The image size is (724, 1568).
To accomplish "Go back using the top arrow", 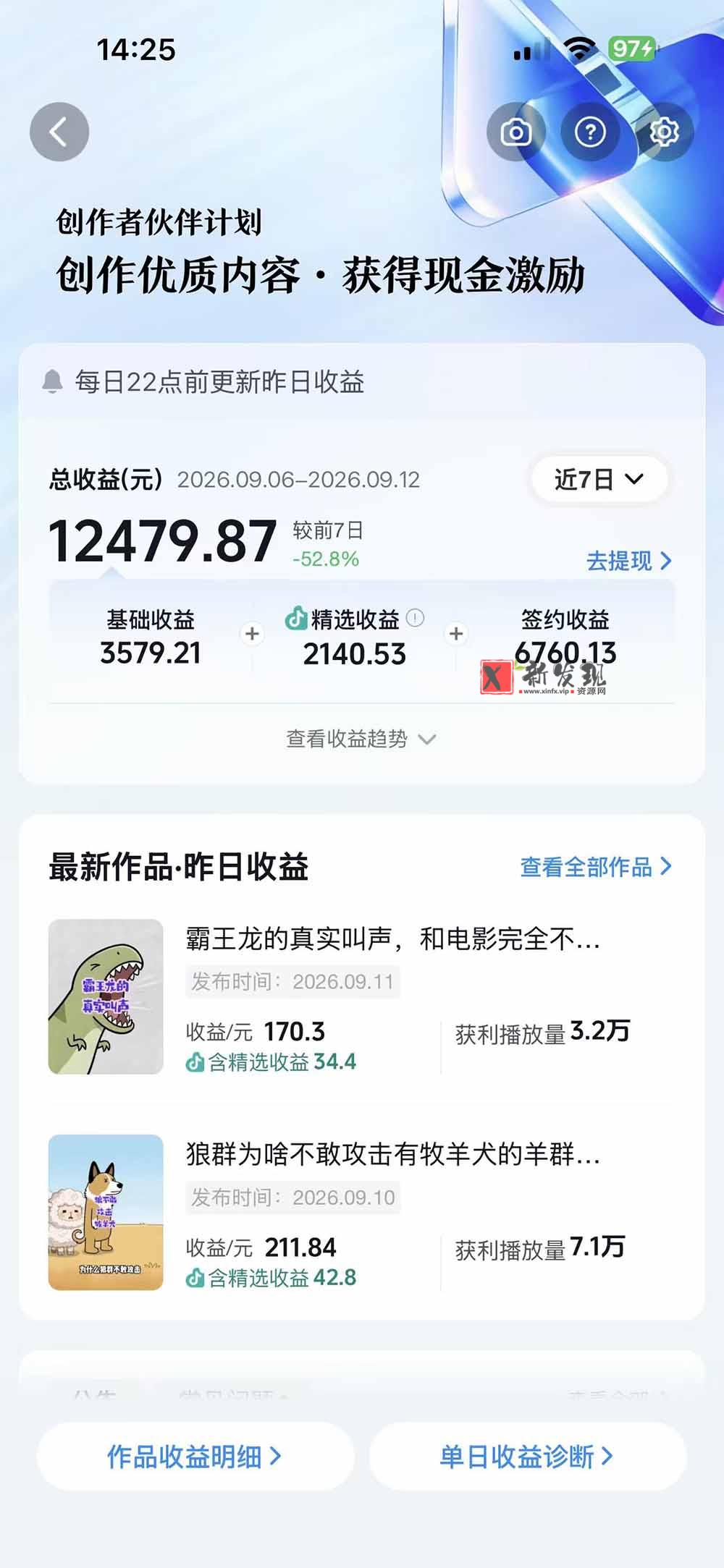I will (59, 132).
